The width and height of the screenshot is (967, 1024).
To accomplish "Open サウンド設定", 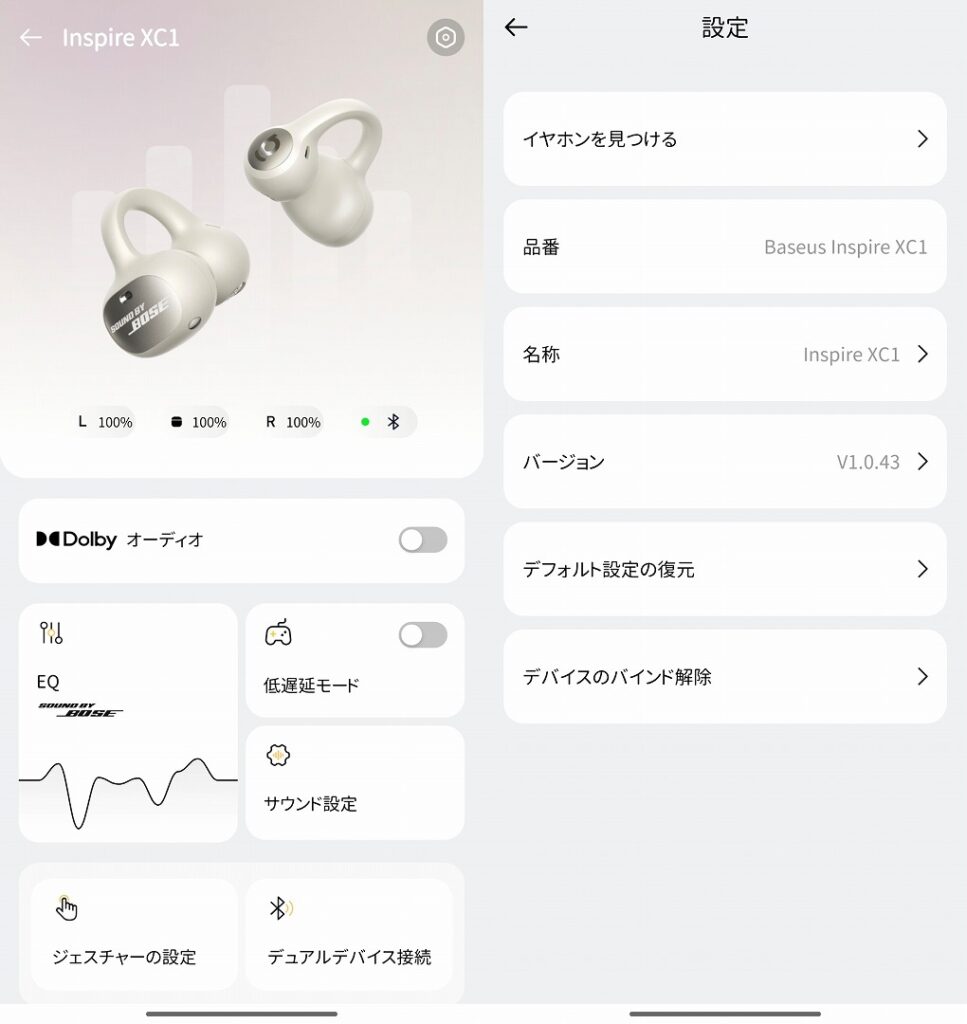I will point(354,783).
